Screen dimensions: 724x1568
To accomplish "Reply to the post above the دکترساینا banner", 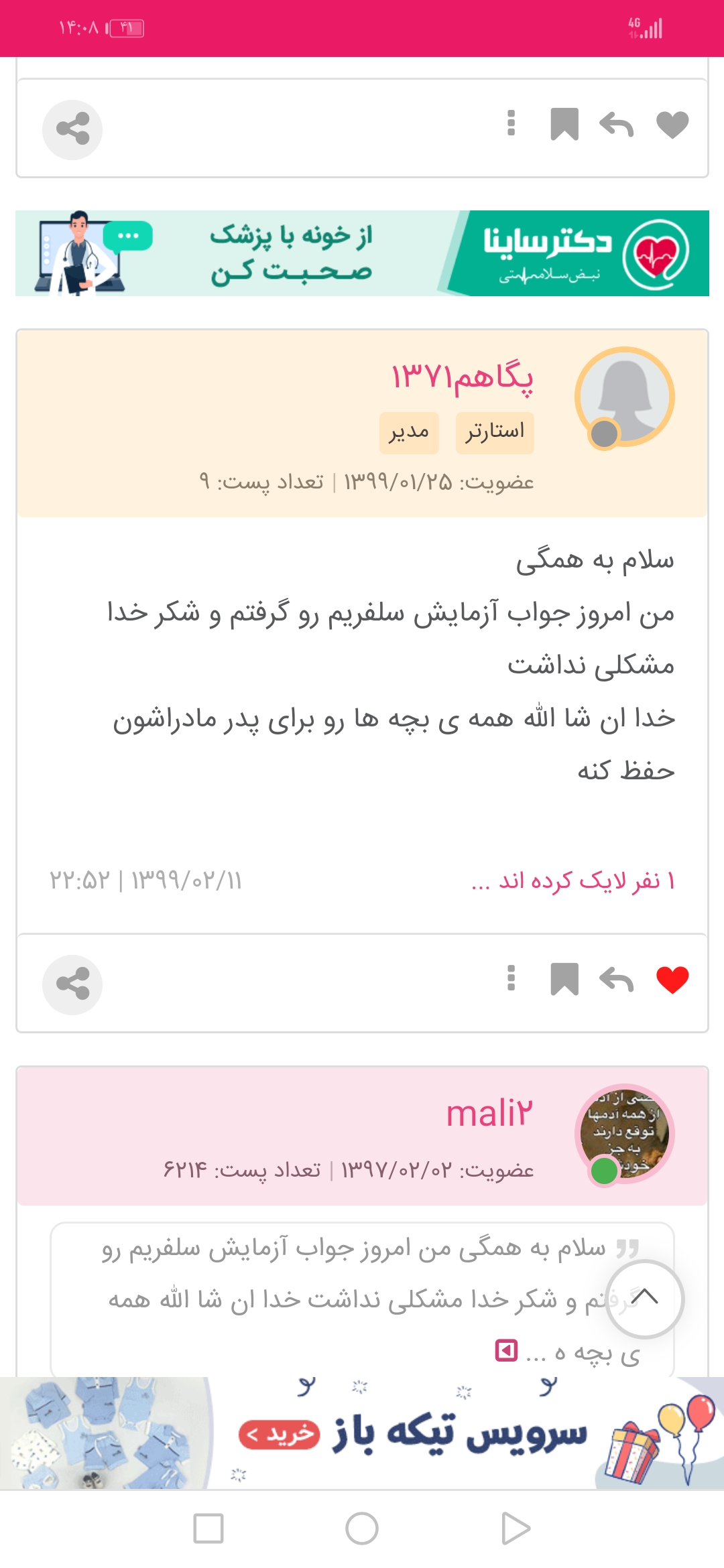I will click(617, 125).
